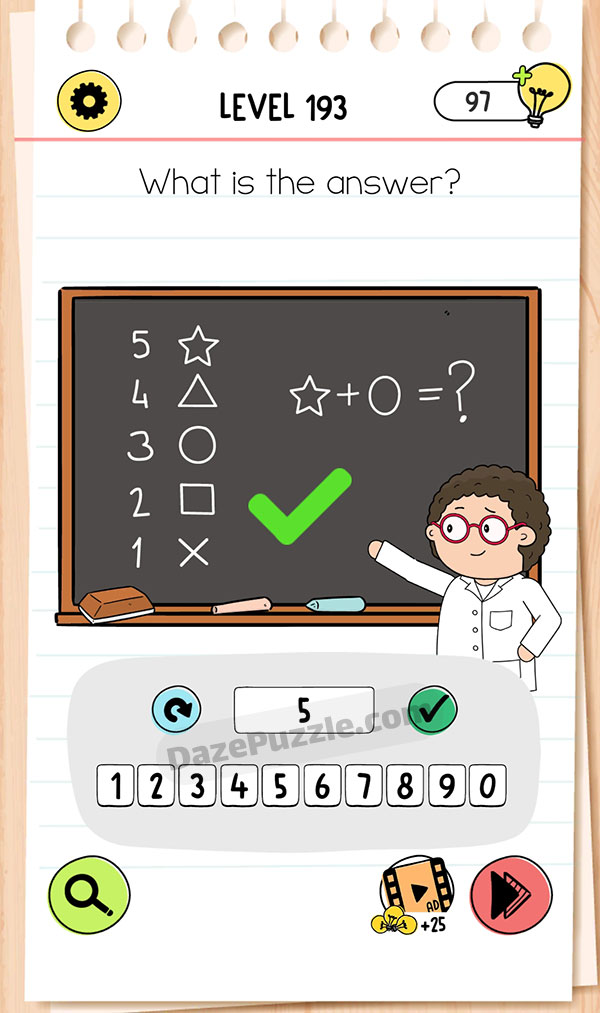Enter digit 5 on number pad

[x=281, y=787]
